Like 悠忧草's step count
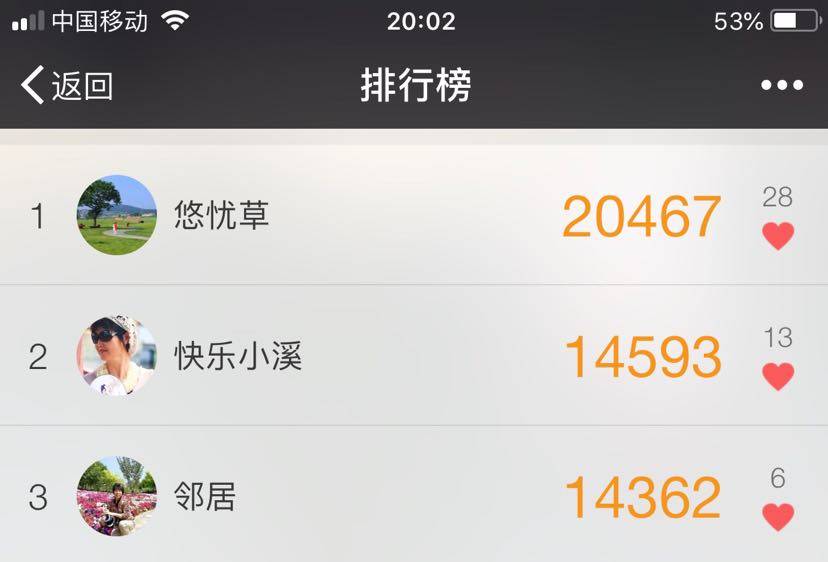Viewport: 828px width, 562px height. coord(777,236)
